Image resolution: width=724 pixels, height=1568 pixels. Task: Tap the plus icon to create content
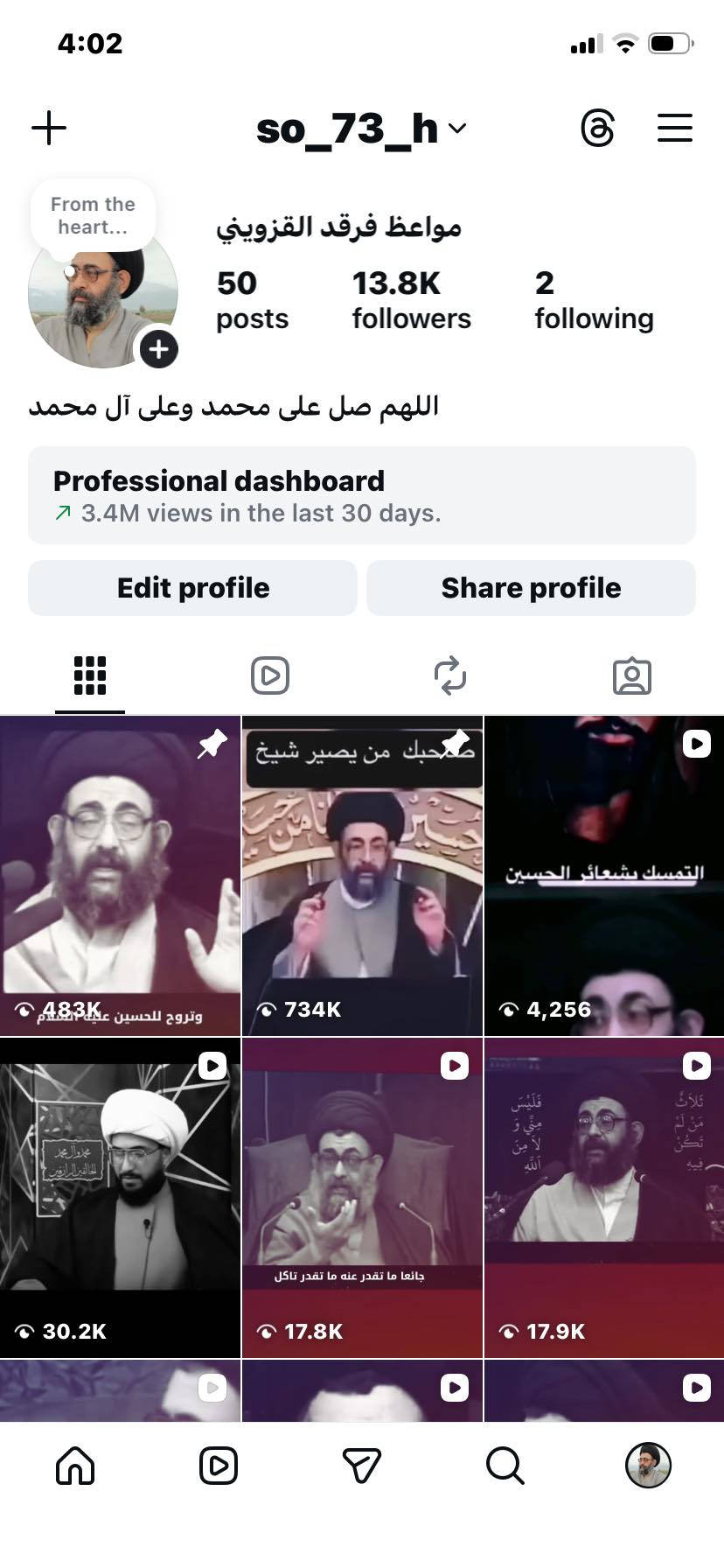49,129
